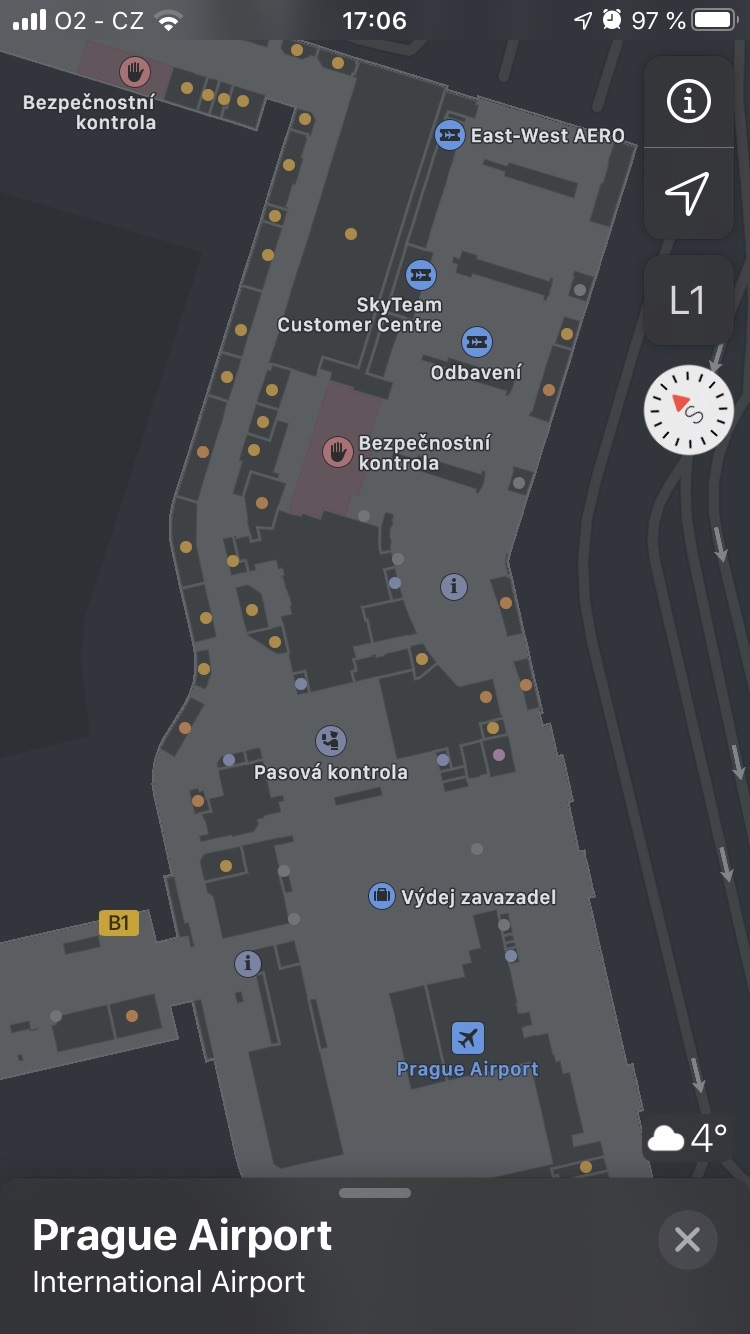The height and width of the screenshot is (1334, 750).
Task: Select the Odbavení check-in marker
Action: [477, 342]
